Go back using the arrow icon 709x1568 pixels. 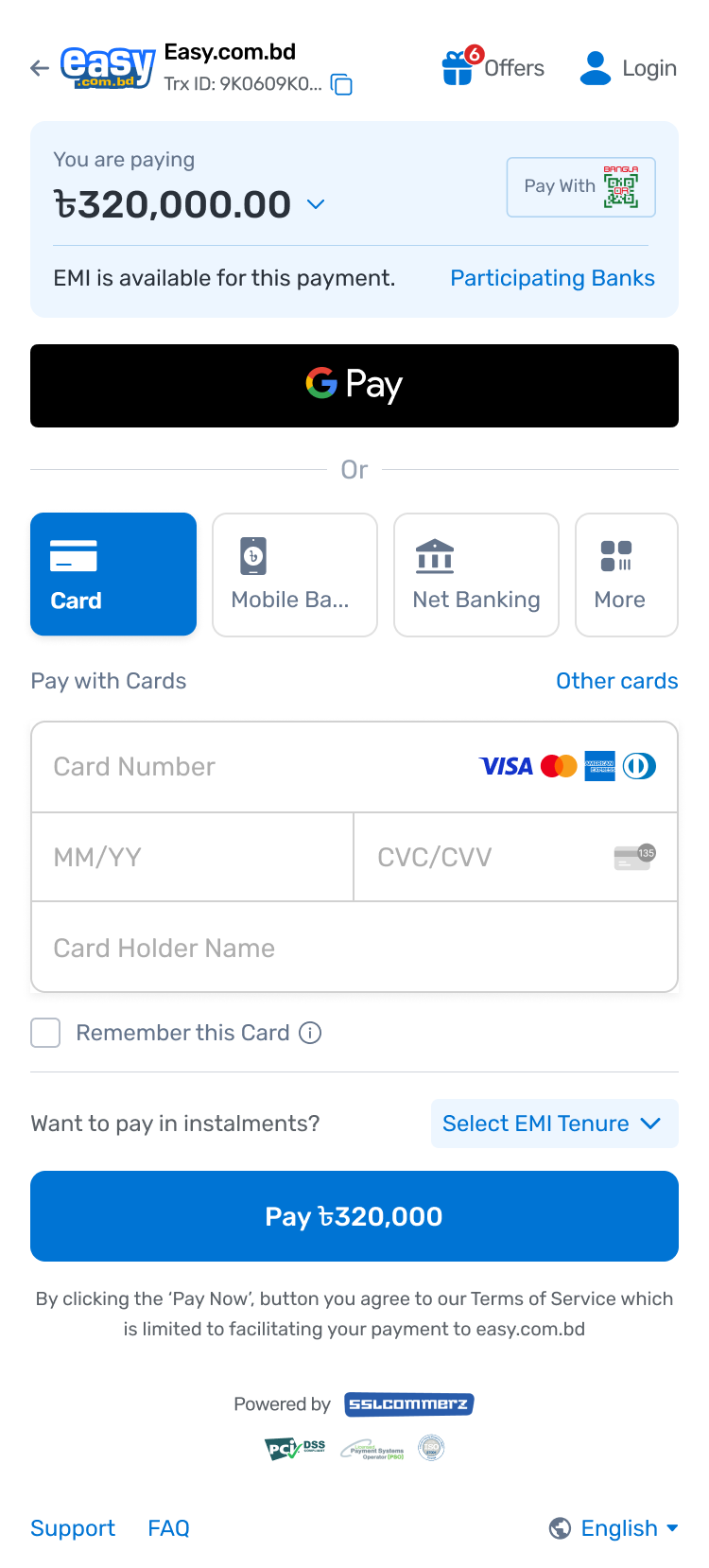point(40,68)
